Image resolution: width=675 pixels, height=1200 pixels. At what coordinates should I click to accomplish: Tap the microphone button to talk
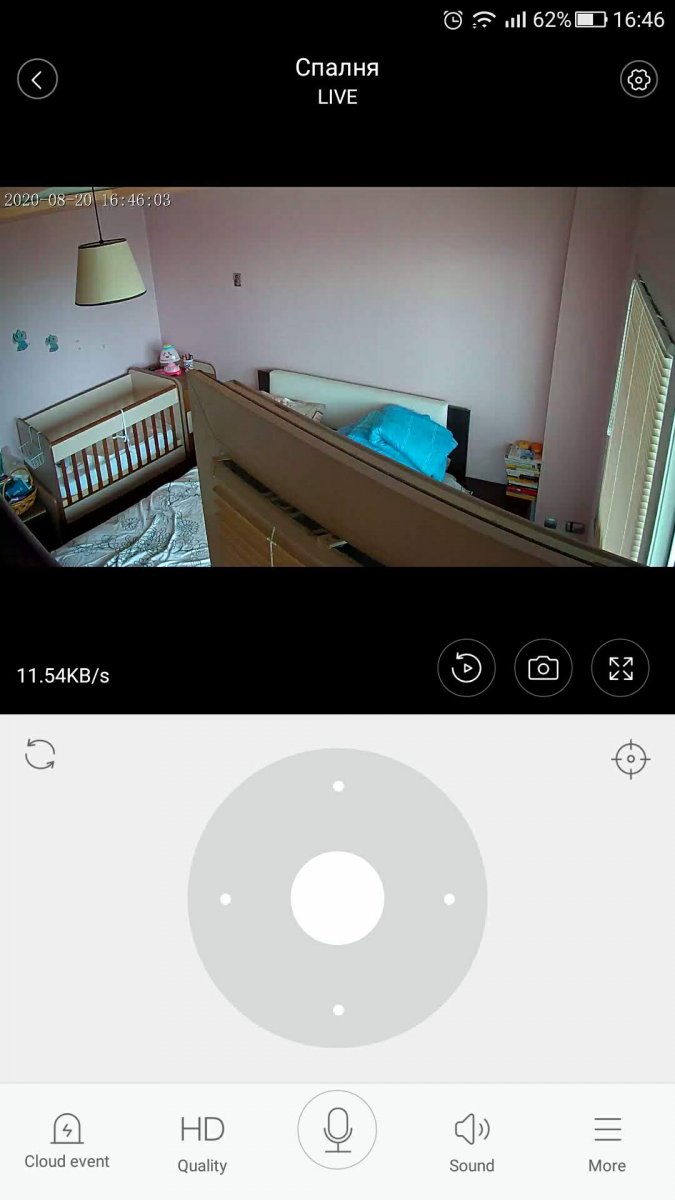pos(337,1130)
